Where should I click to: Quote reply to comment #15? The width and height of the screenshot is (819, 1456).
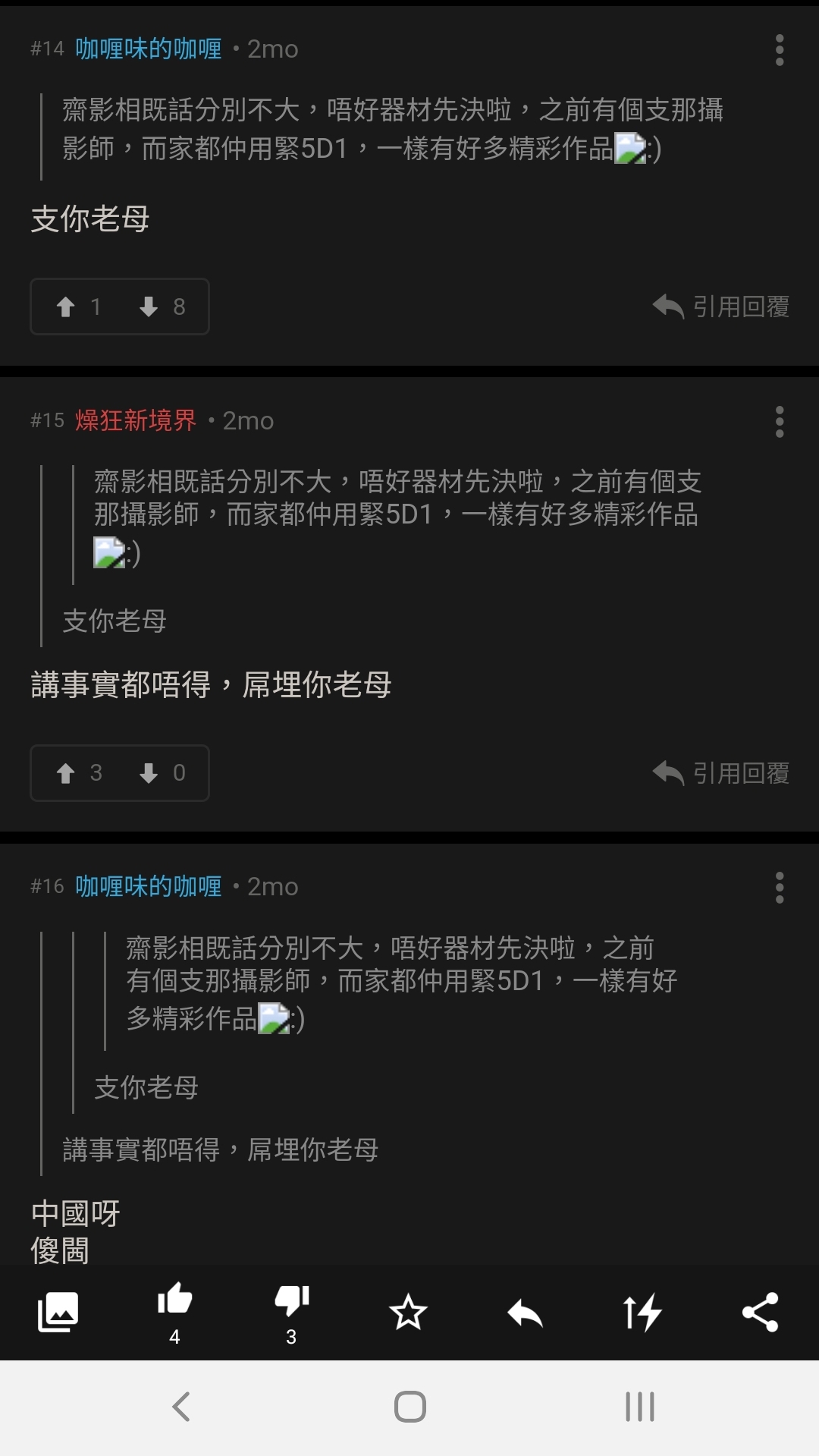coord(721,773)
